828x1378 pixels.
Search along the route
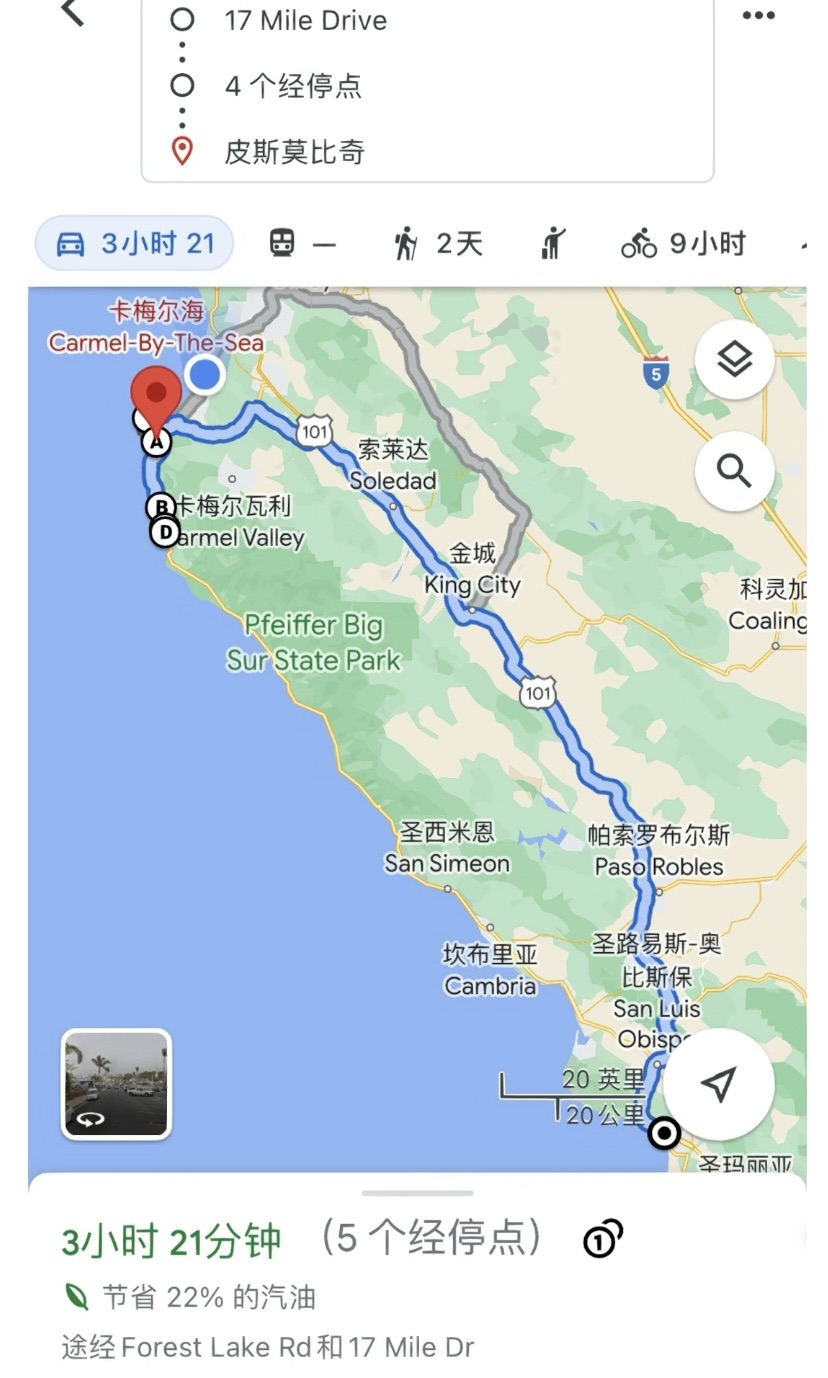[734, 471]
